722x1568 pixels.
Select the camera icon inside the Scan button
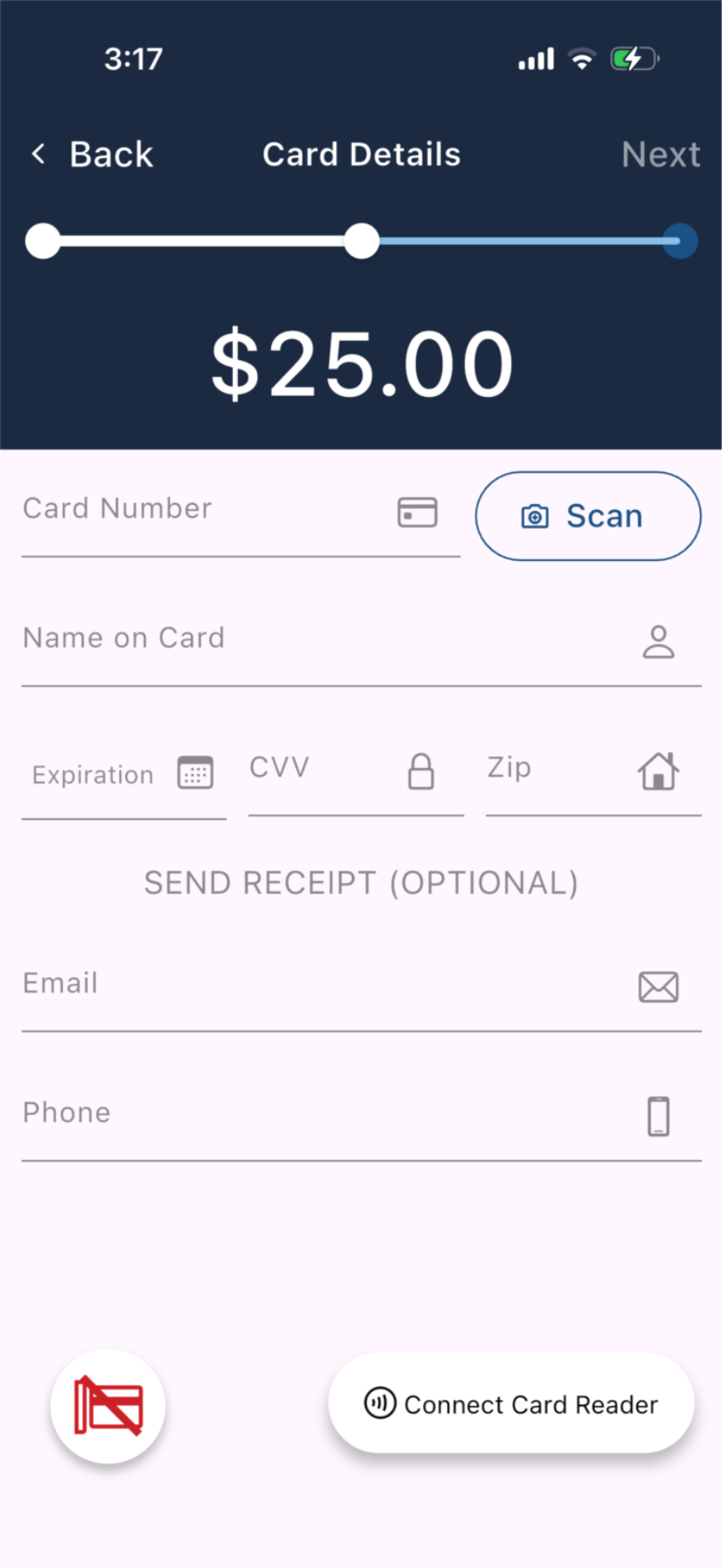(x=533, y=516)
